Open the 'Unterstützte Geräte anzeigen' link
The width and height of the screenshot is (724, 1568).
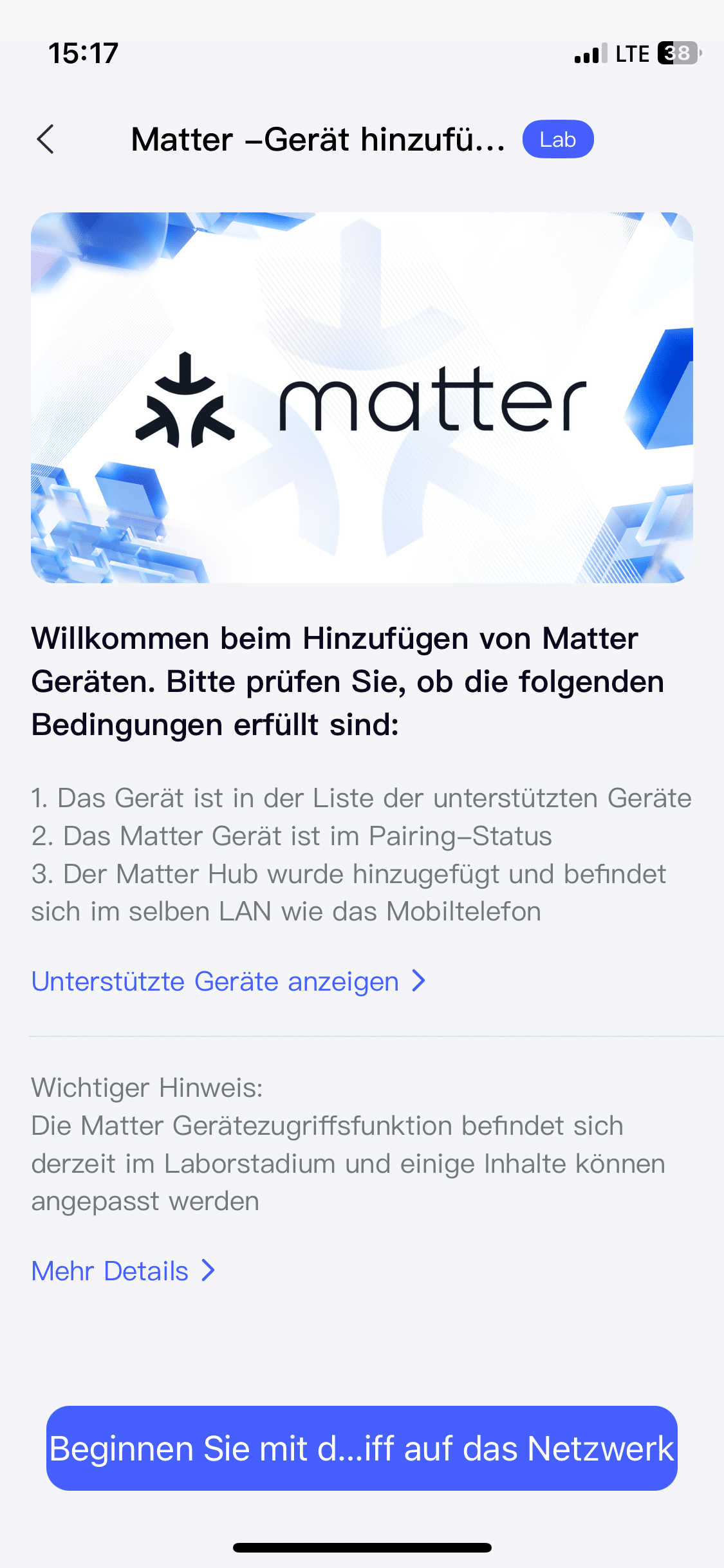228,982
